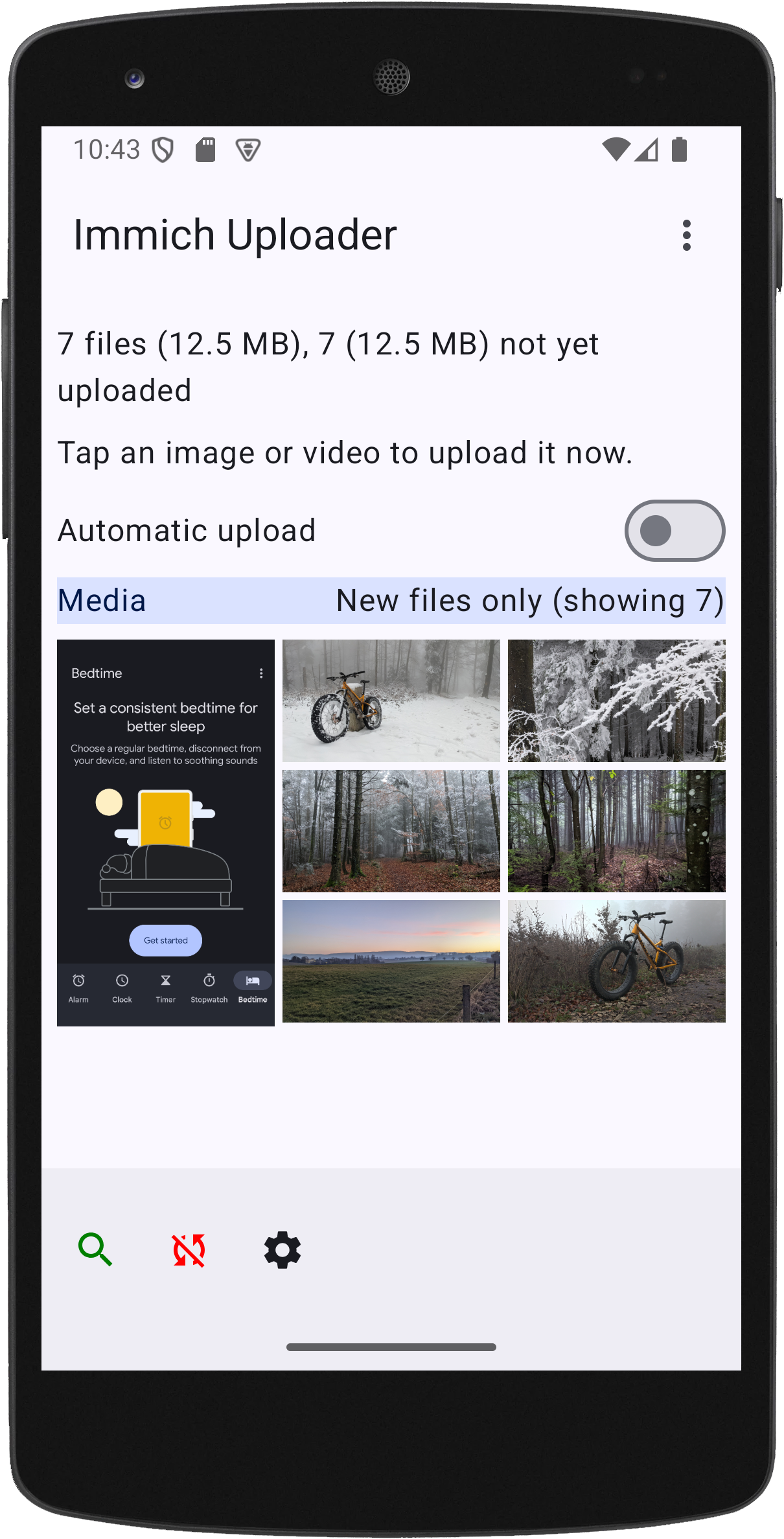The image size is (784, 1539).
Task: Enable the Automatic upload switch
Action: point(674,531)
